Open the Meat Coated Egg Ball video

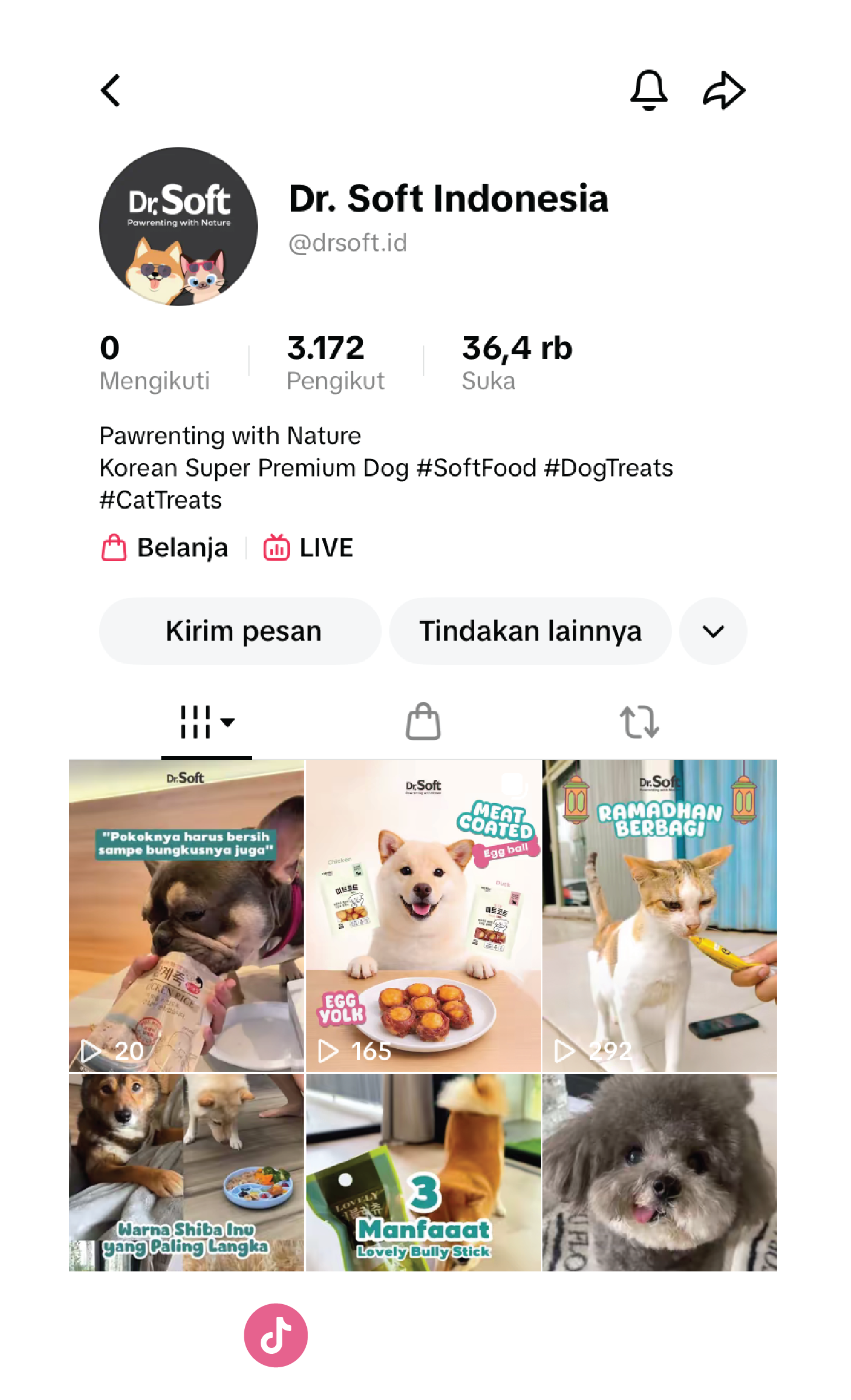(x=424, y=915)
